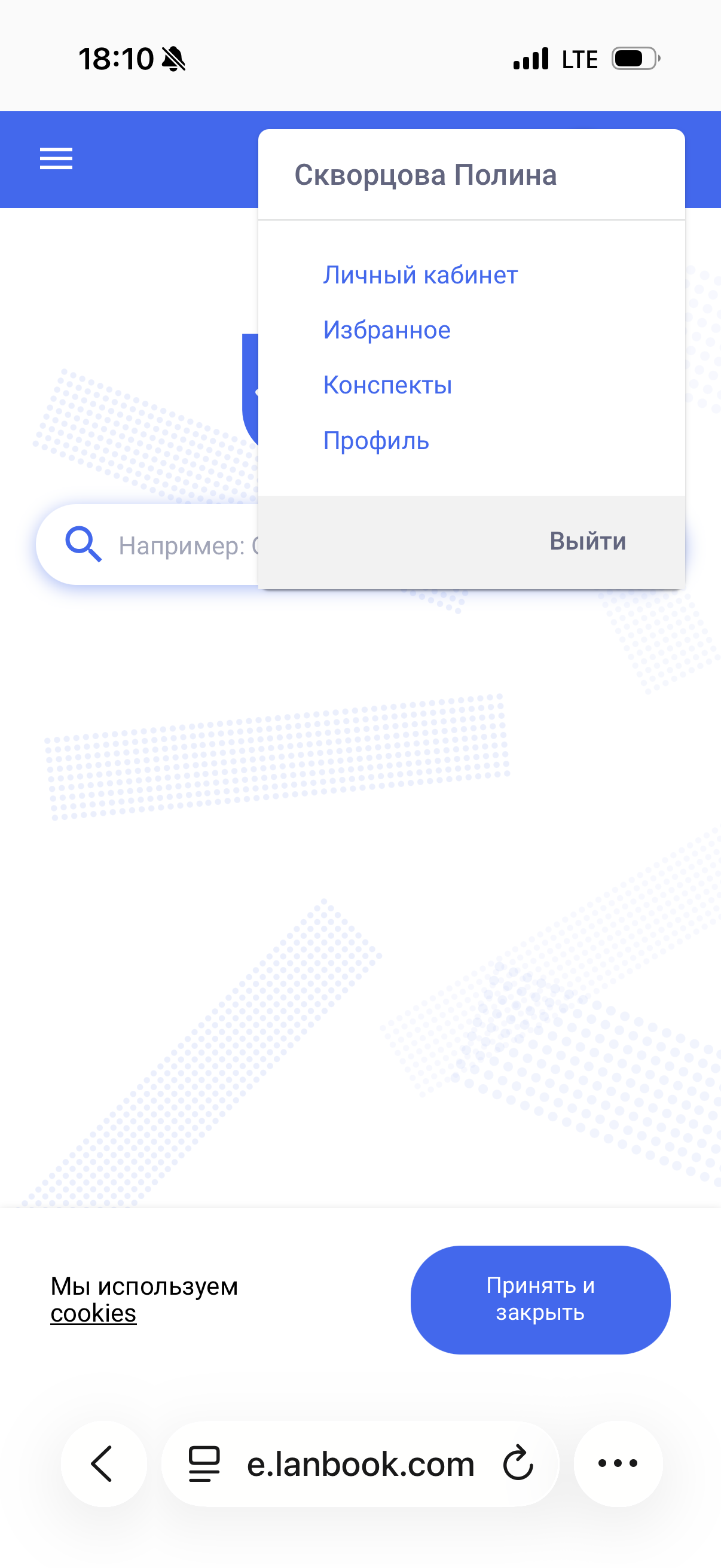Image resolution: width=721 pixels, height=1568 pixels.
Task: Reload the e.lanbook.com page
Action: (518, 1464)
